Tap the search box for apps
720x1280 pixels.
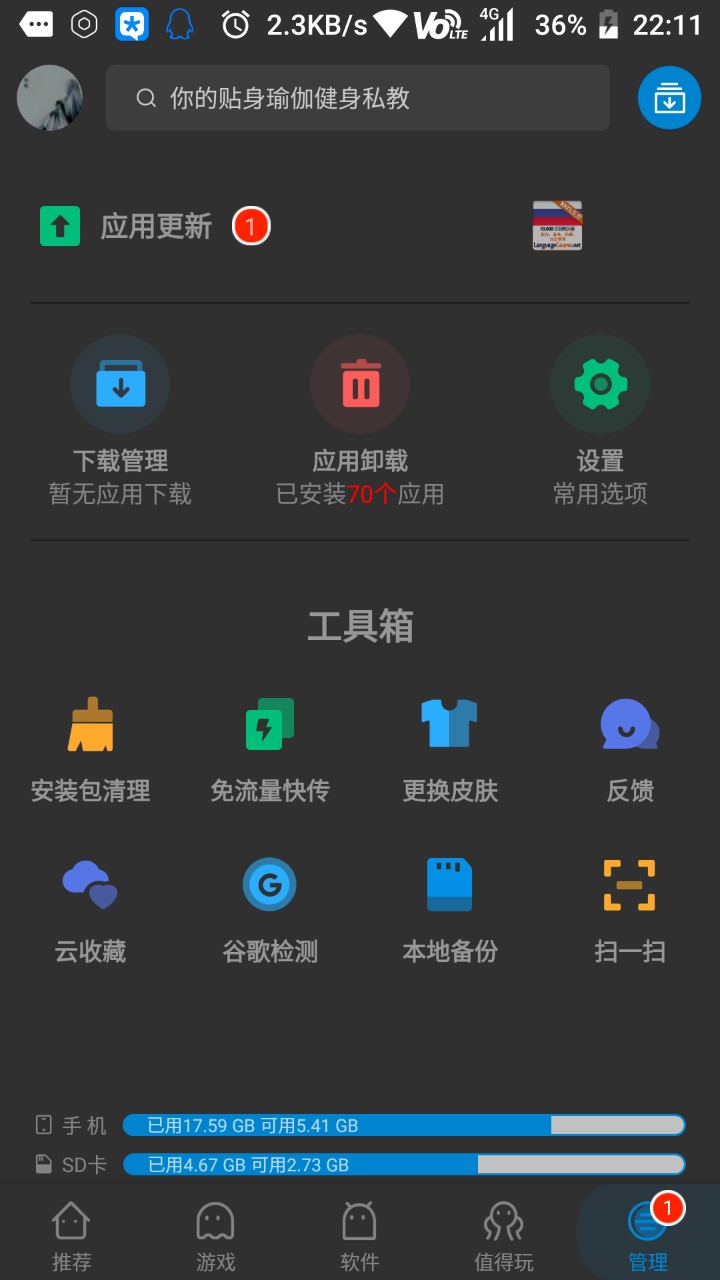click(357, 98)
